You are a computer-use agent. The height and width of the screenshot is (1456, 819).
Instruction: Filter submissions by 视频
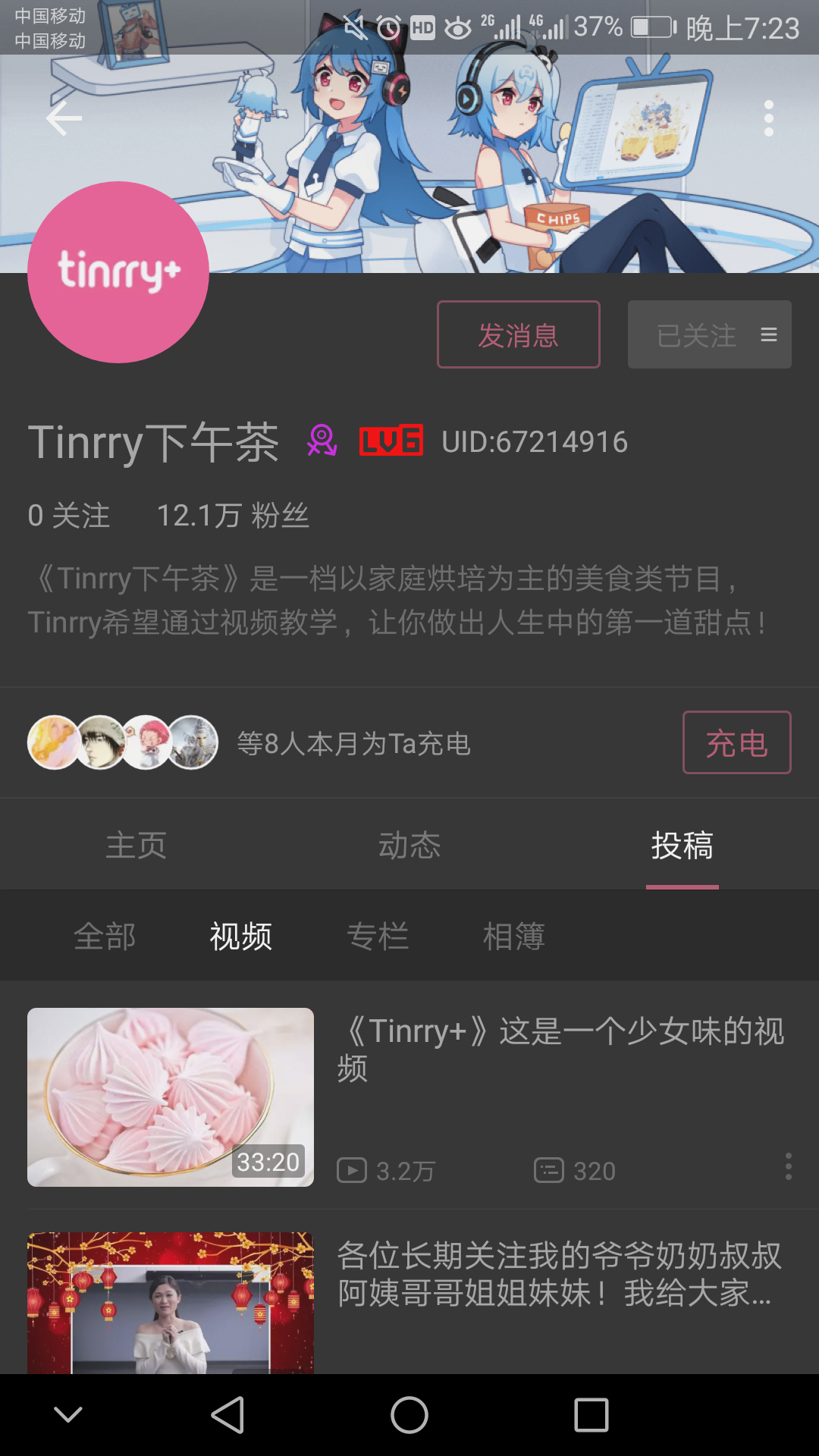tap(241, 937)
